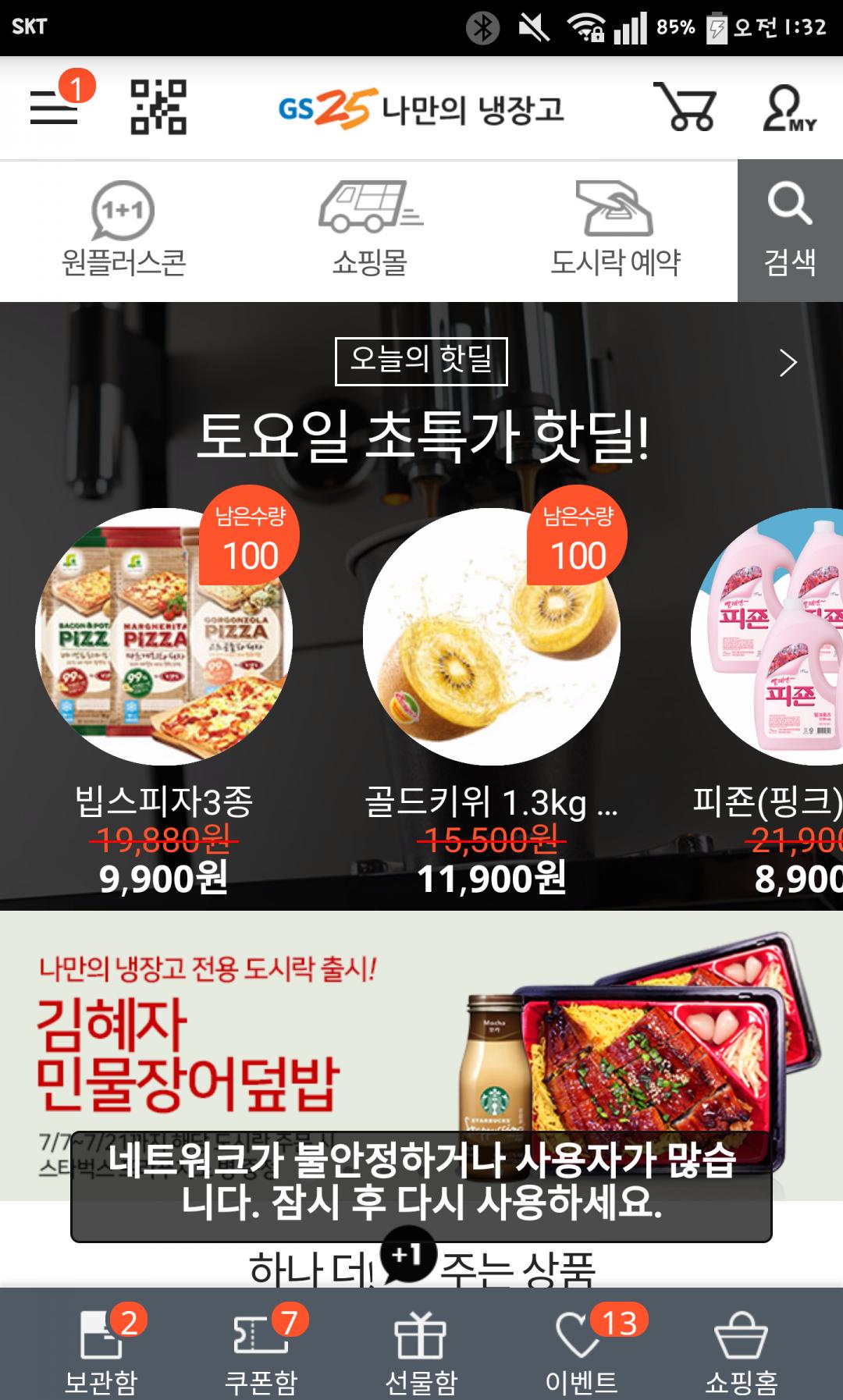843x1400 pixels.
Task: Open the shopping cart
Action: coord(685,107)
